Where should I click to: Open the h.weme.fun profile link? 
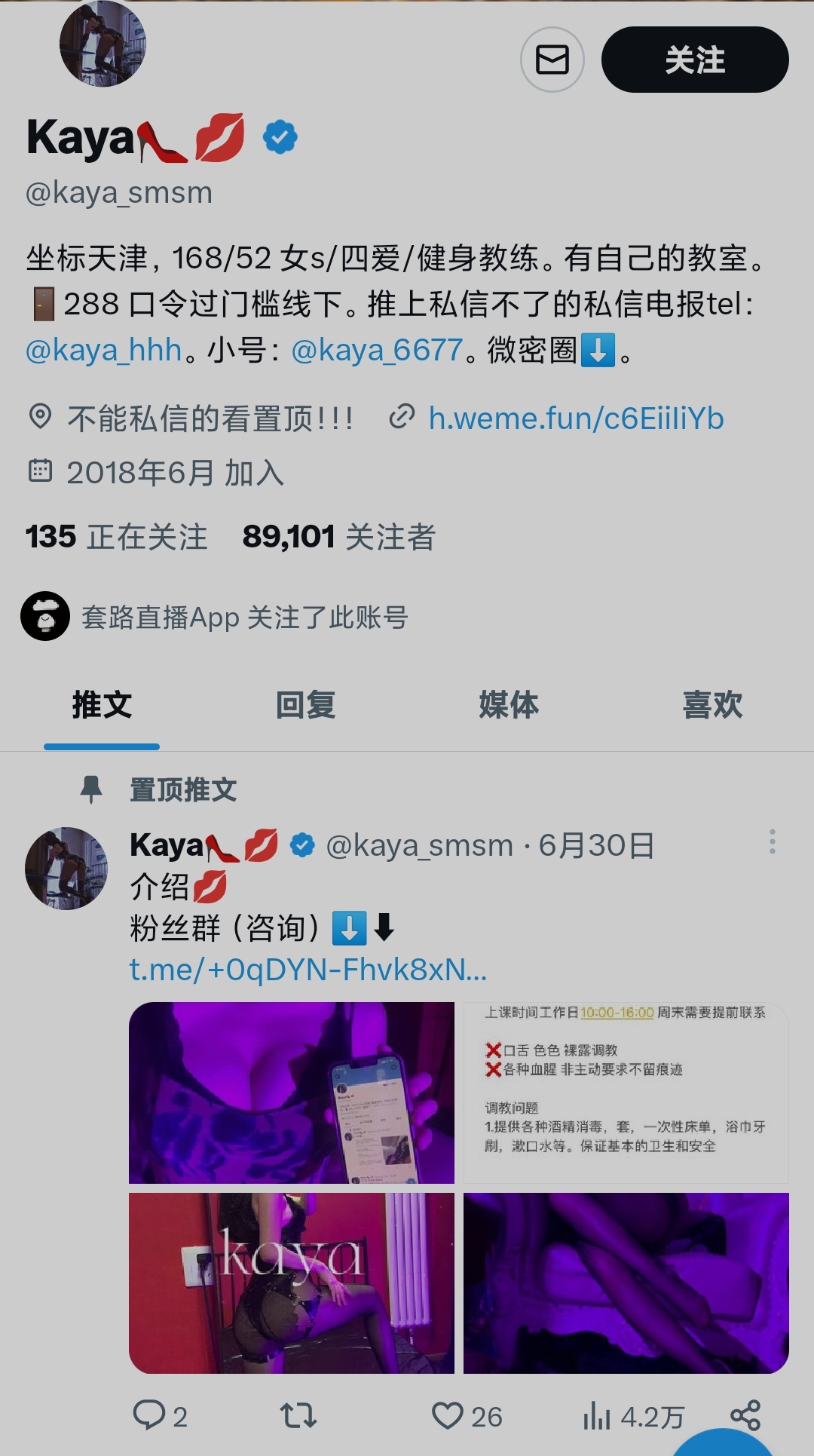tap(575, 418)
